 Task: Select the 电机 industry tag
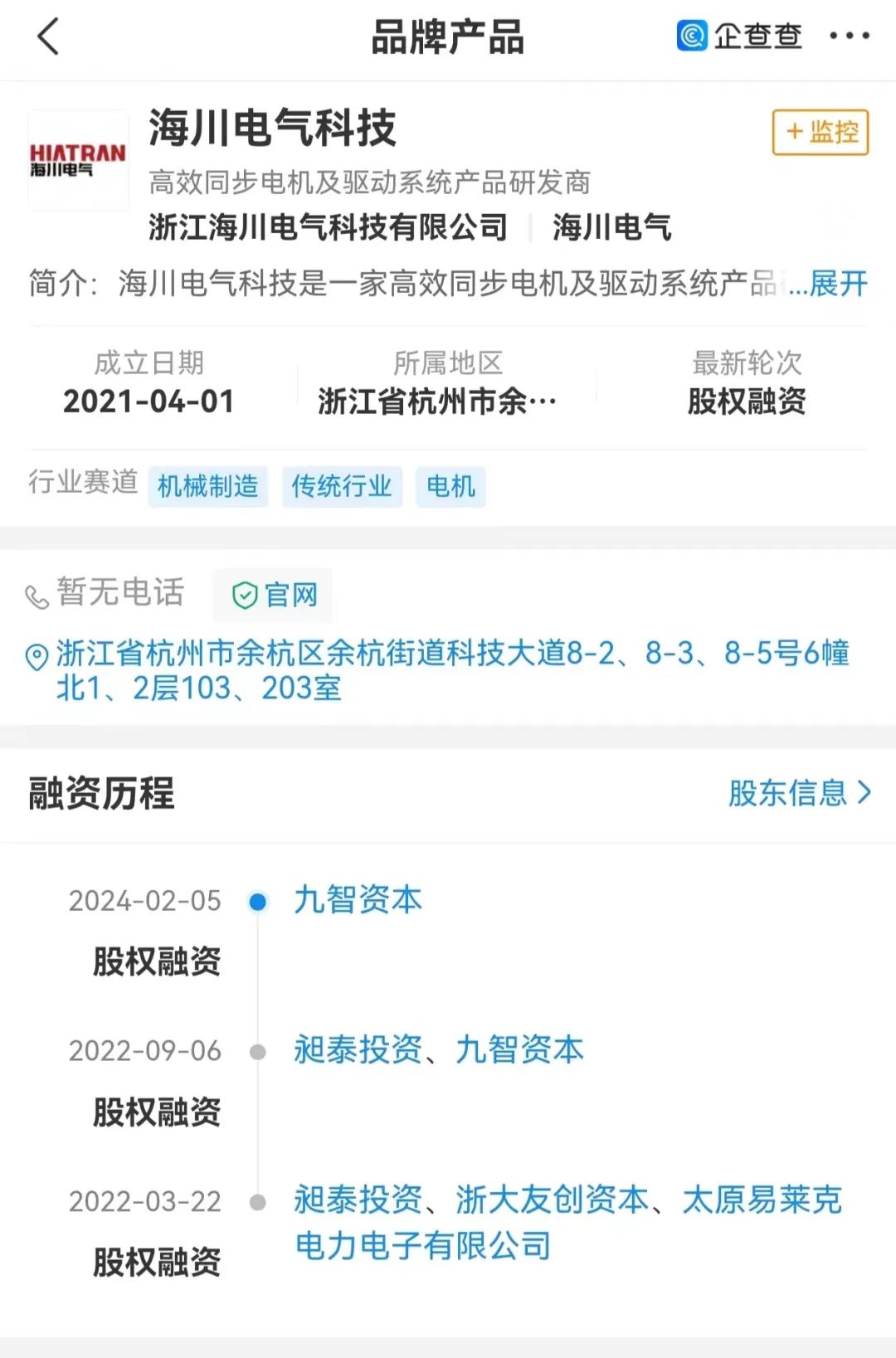point(450,488)
